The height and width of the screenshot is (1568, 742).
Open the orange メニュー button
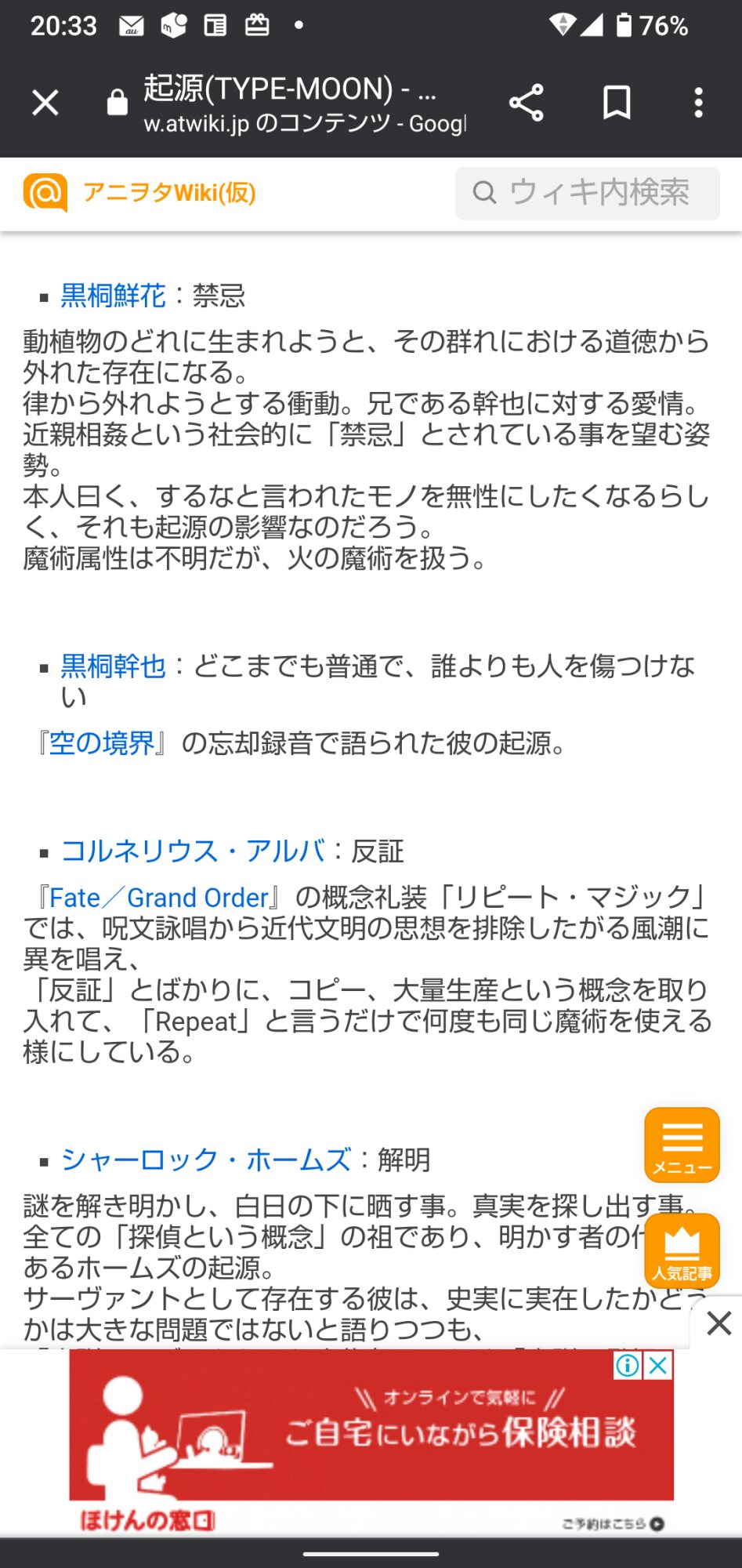(x=682, y=1145)
